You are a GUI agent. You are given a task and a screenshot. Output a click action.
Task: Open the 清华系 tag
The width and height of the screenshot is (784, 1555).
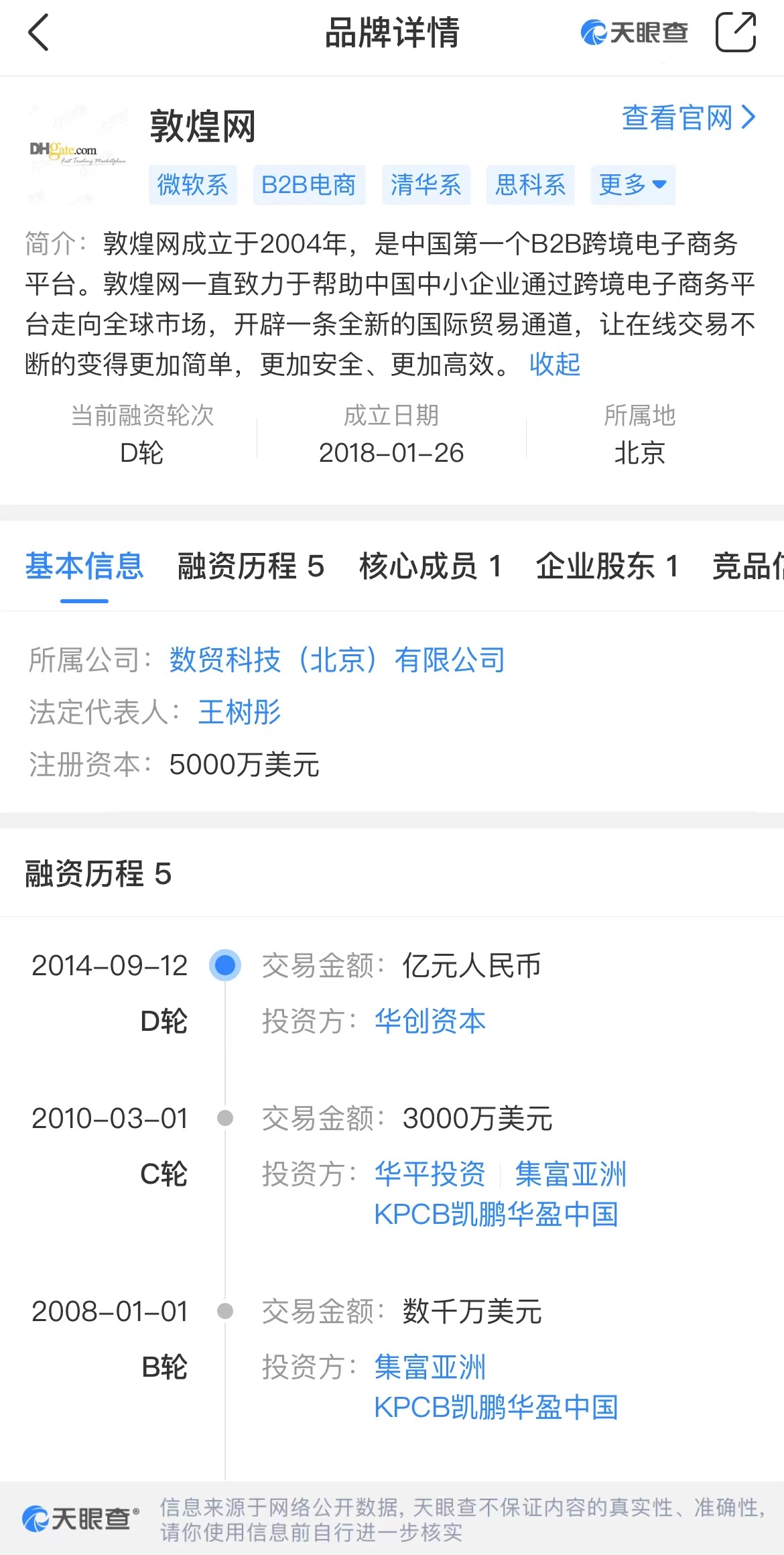426,184
